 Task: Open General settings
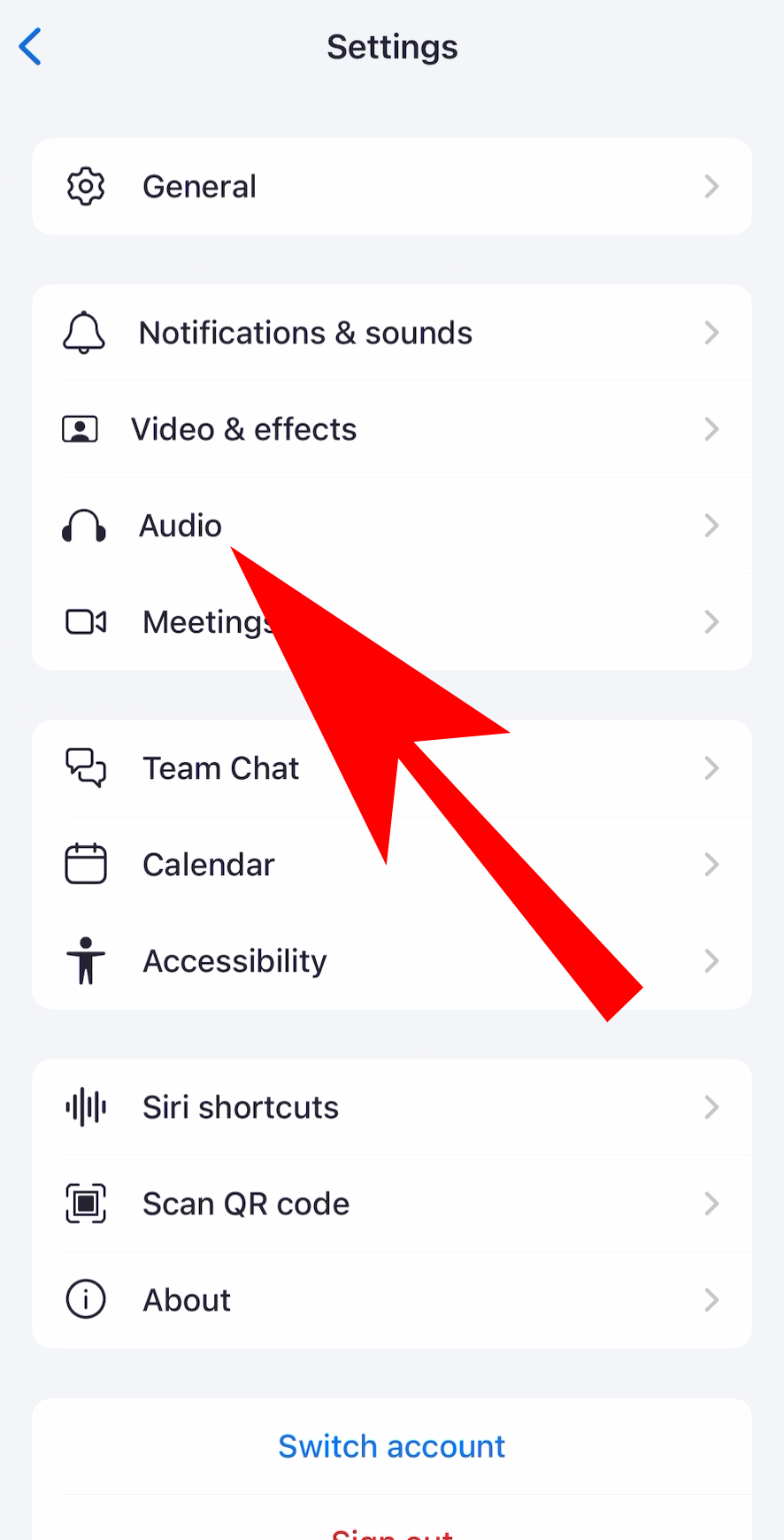(x=392, y=187)
